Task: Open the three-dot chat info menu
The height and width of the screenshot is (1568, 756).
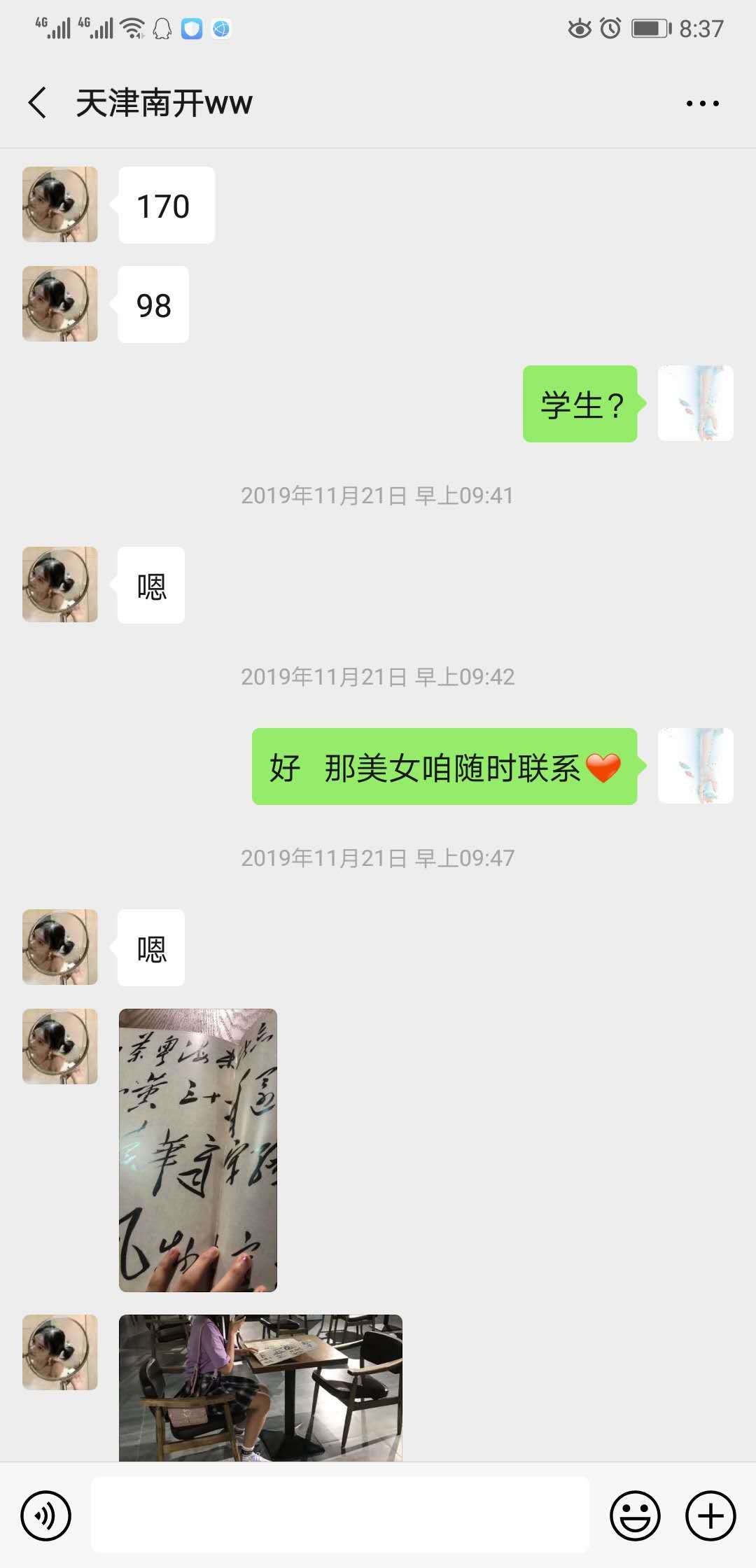Action: tap(702, 103)
